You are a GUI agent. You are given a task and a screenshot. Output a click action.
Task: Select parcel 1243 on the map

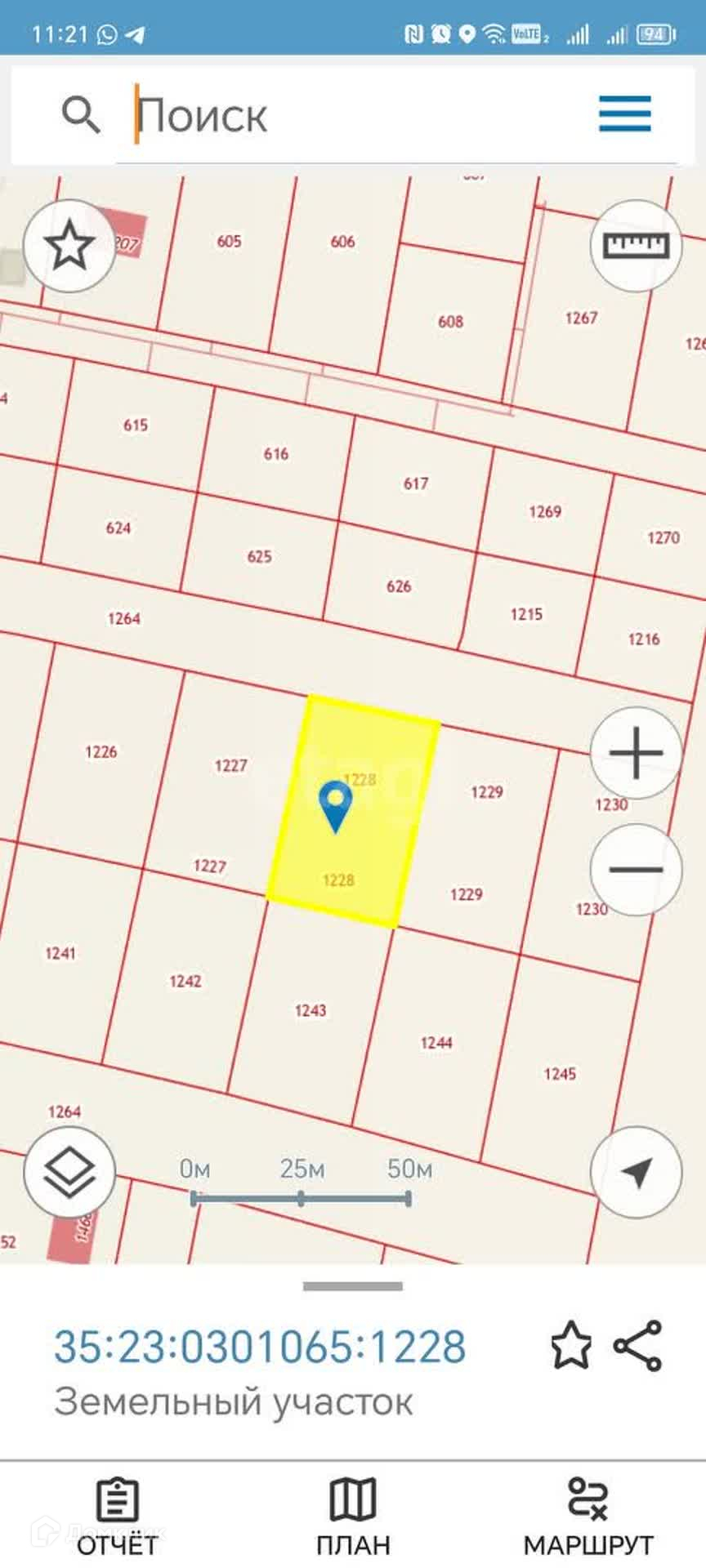pyautogui.click(x=311, y=1011)
